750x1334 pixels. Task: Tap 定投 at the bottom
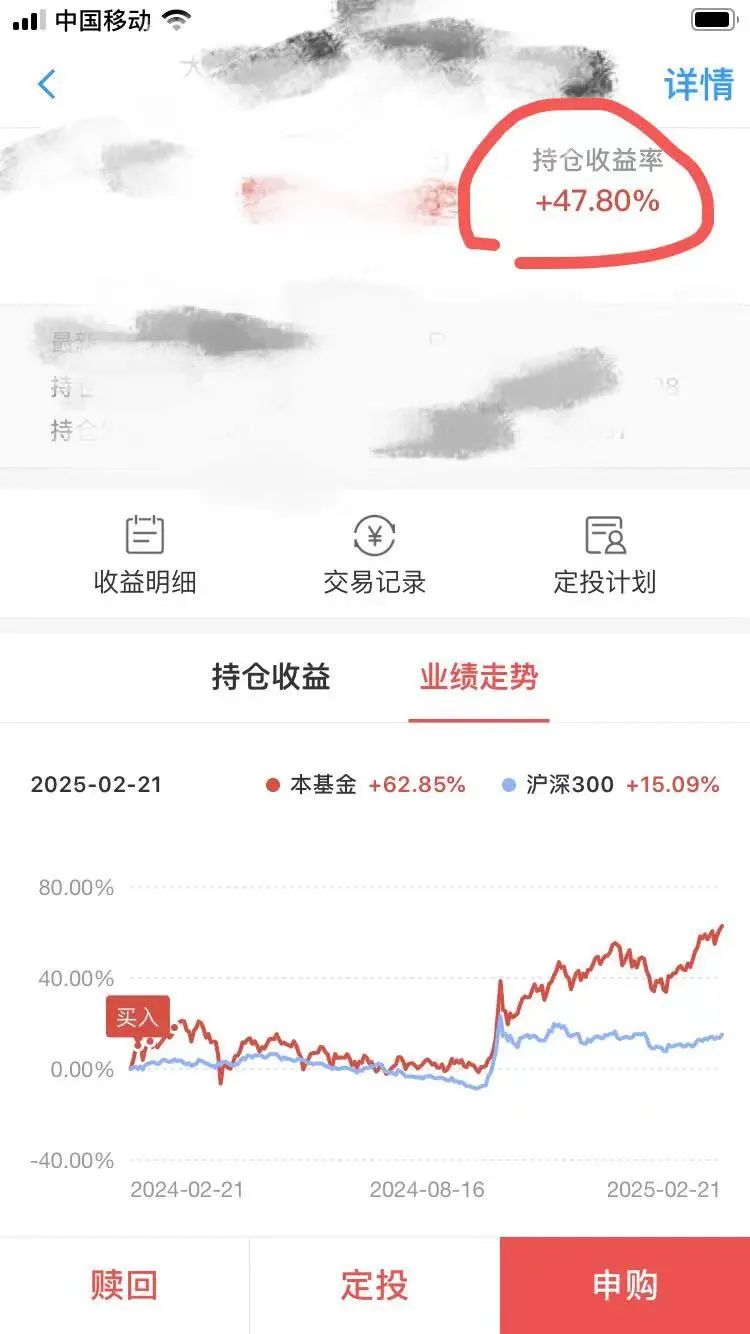pyautogui.click(x=375, y=1285)
